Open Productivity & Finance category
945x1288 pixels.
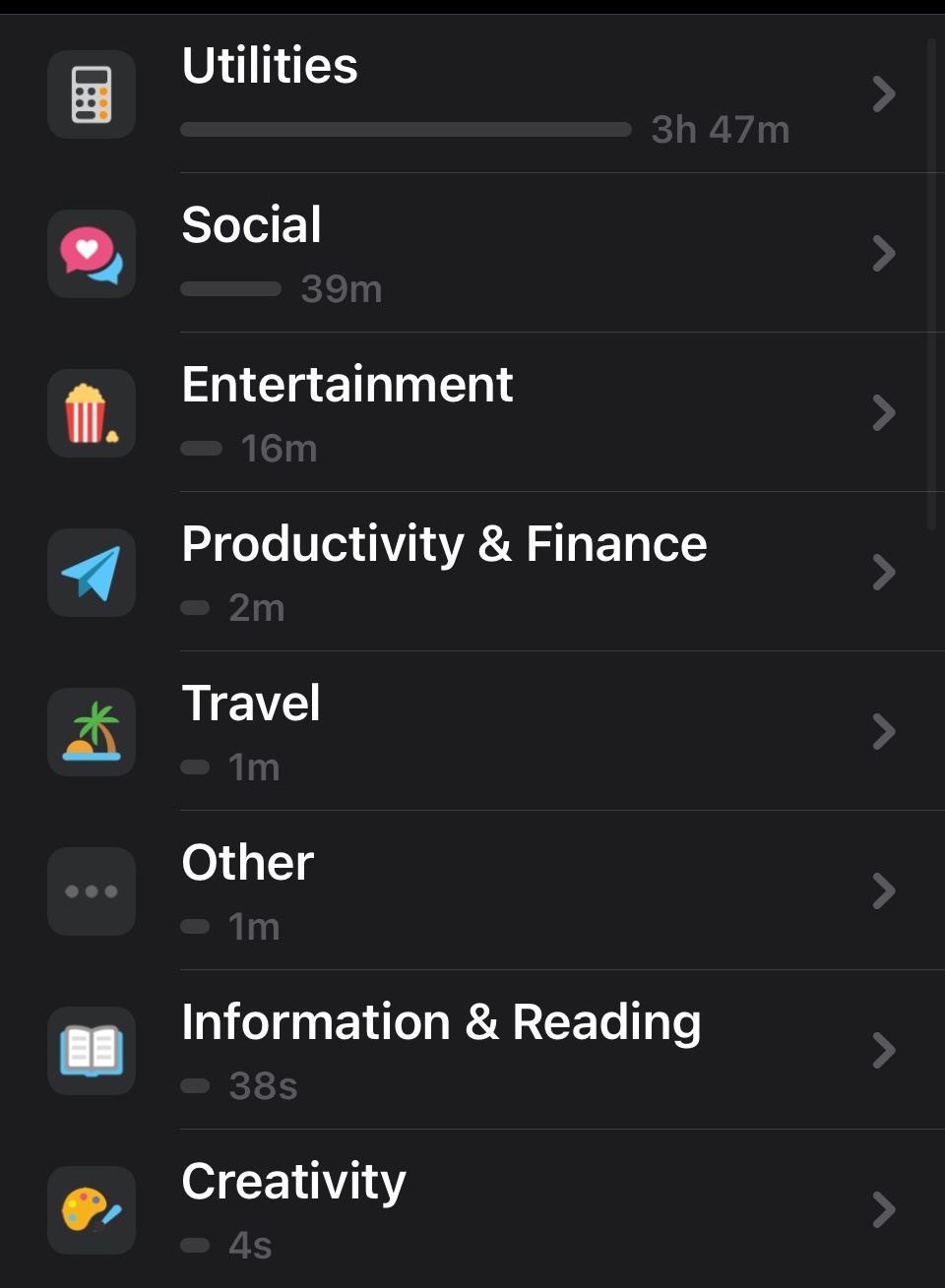pos(472,573)
